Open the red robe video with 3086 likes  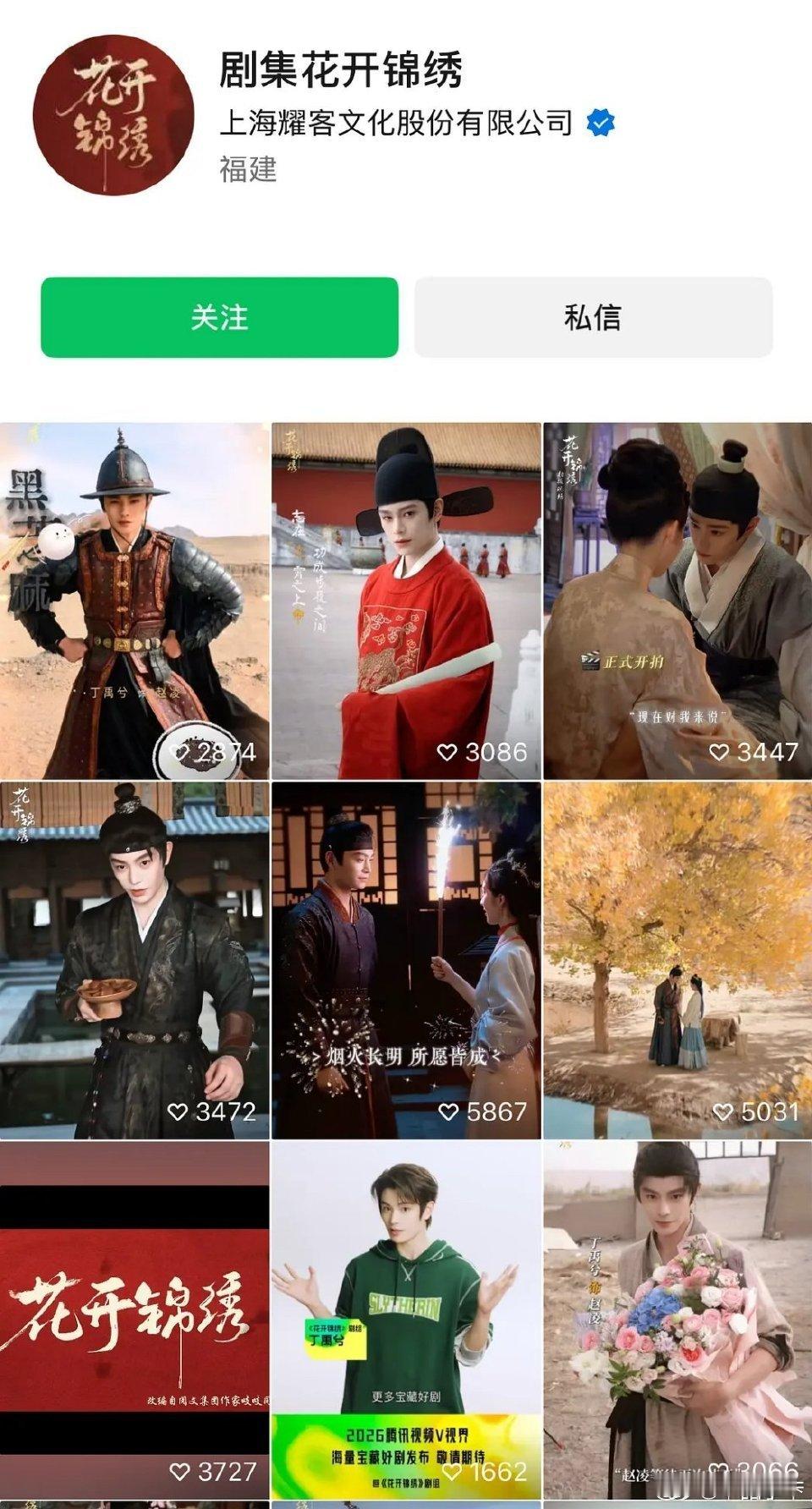[x=406, y=601]
